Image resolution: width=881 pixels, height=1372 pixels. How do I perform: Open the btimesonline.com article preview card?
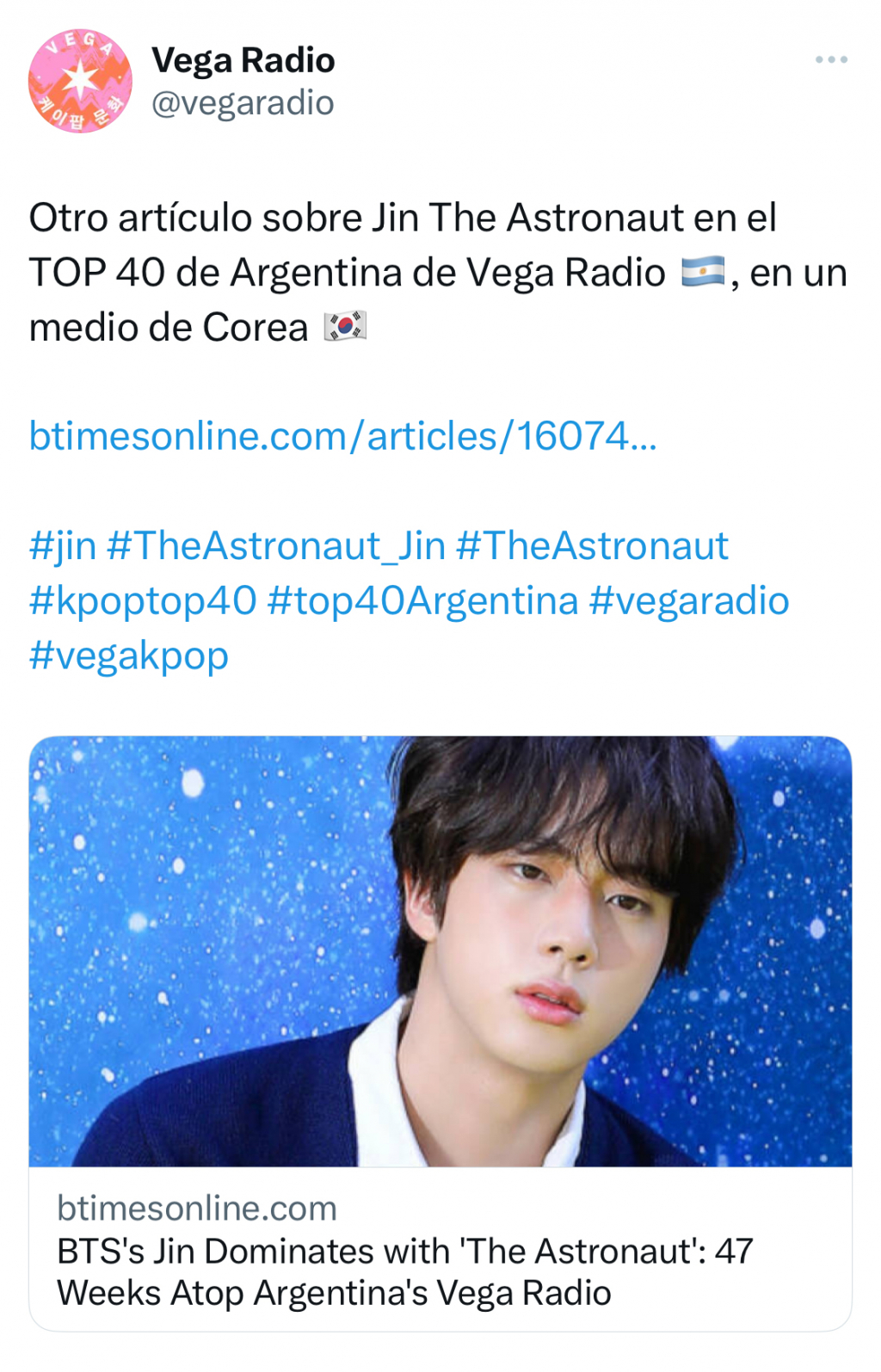pos(440,1032)
